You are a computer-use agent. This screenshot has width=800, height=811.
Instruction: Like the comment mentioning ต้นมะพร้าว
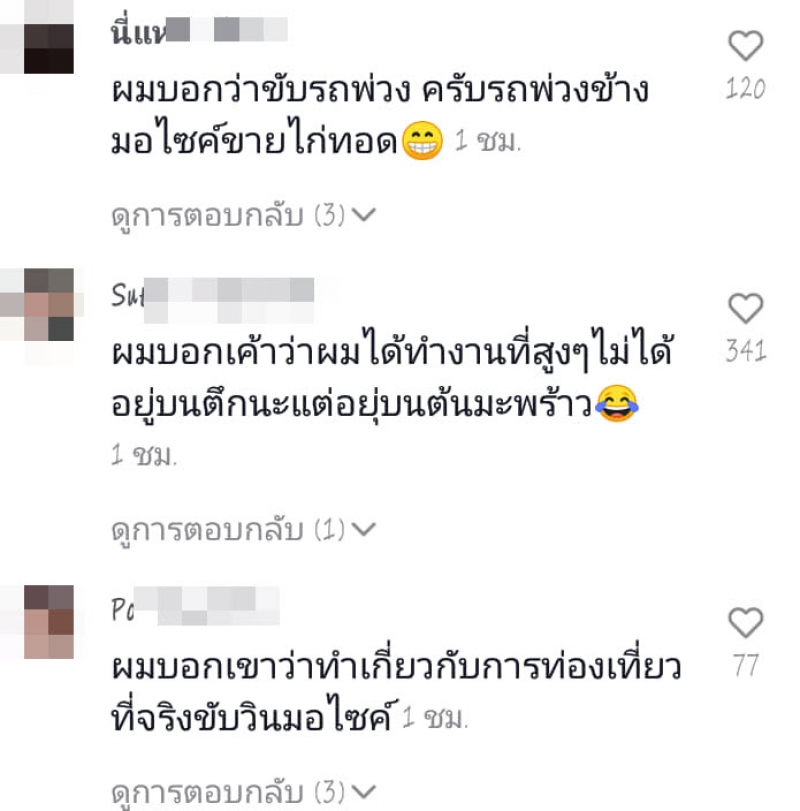coord(746,307)
